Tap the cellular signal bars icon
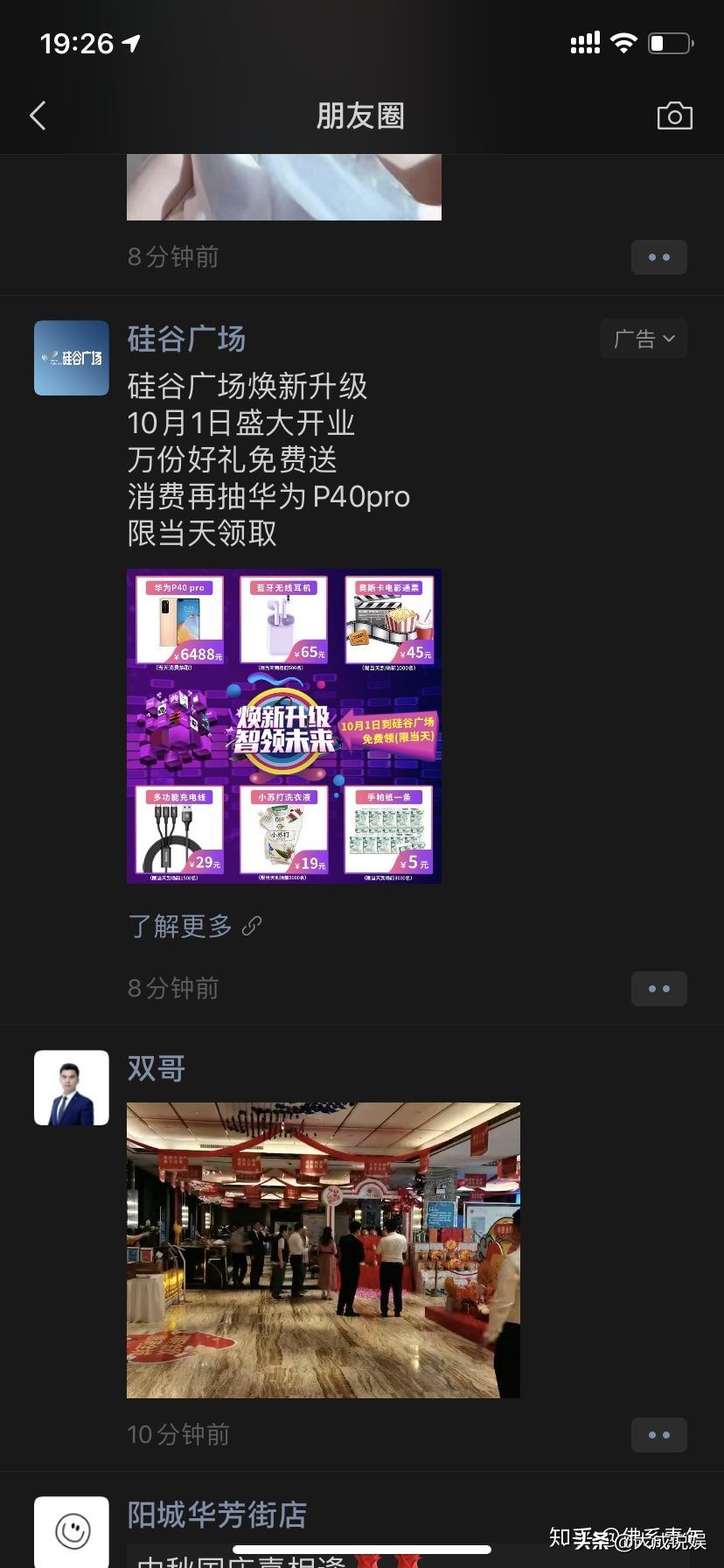The image size is (724, 1568). pyautogui.click(x=584, y=42)
